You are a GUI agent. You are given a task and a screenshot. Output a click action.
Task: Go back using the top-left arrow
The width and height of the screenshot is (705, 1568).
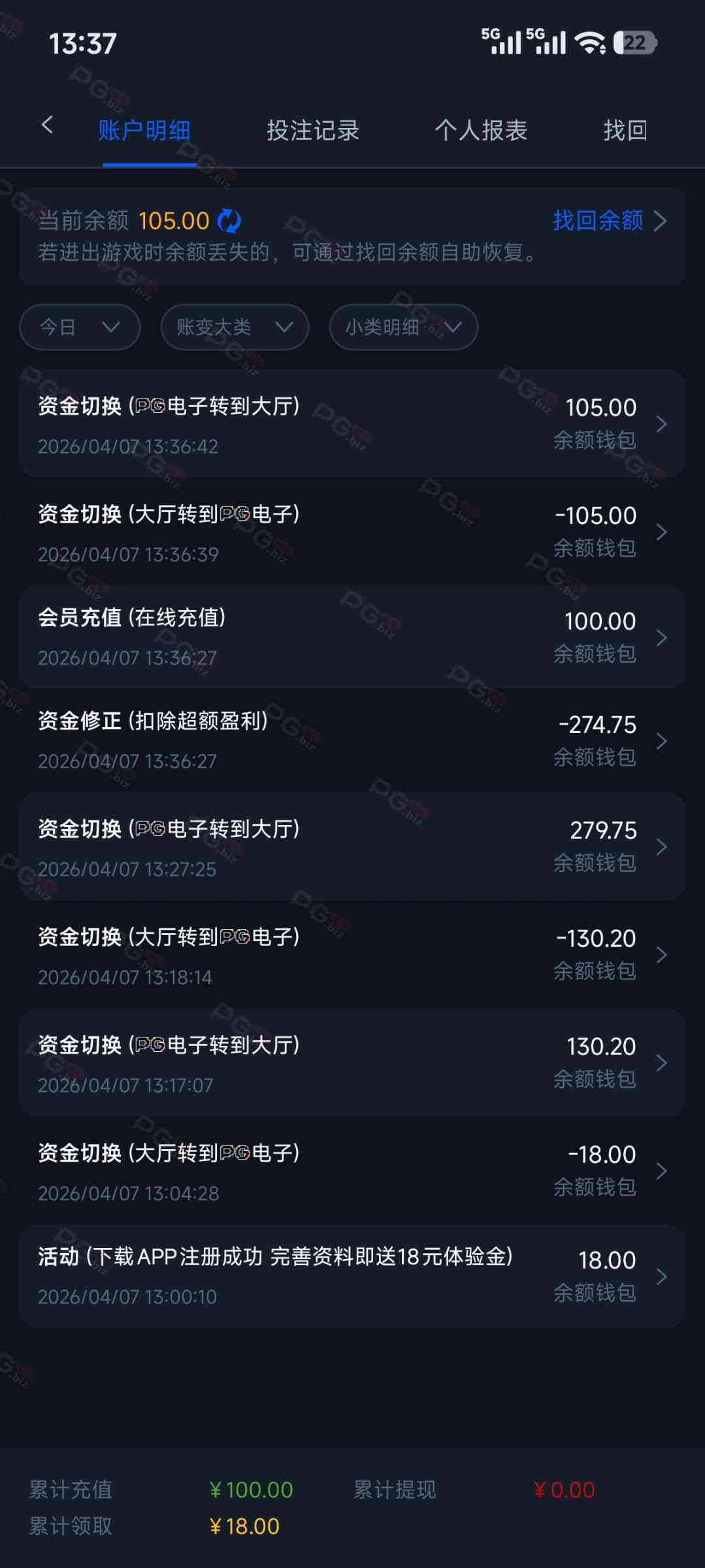pos(47,125)
